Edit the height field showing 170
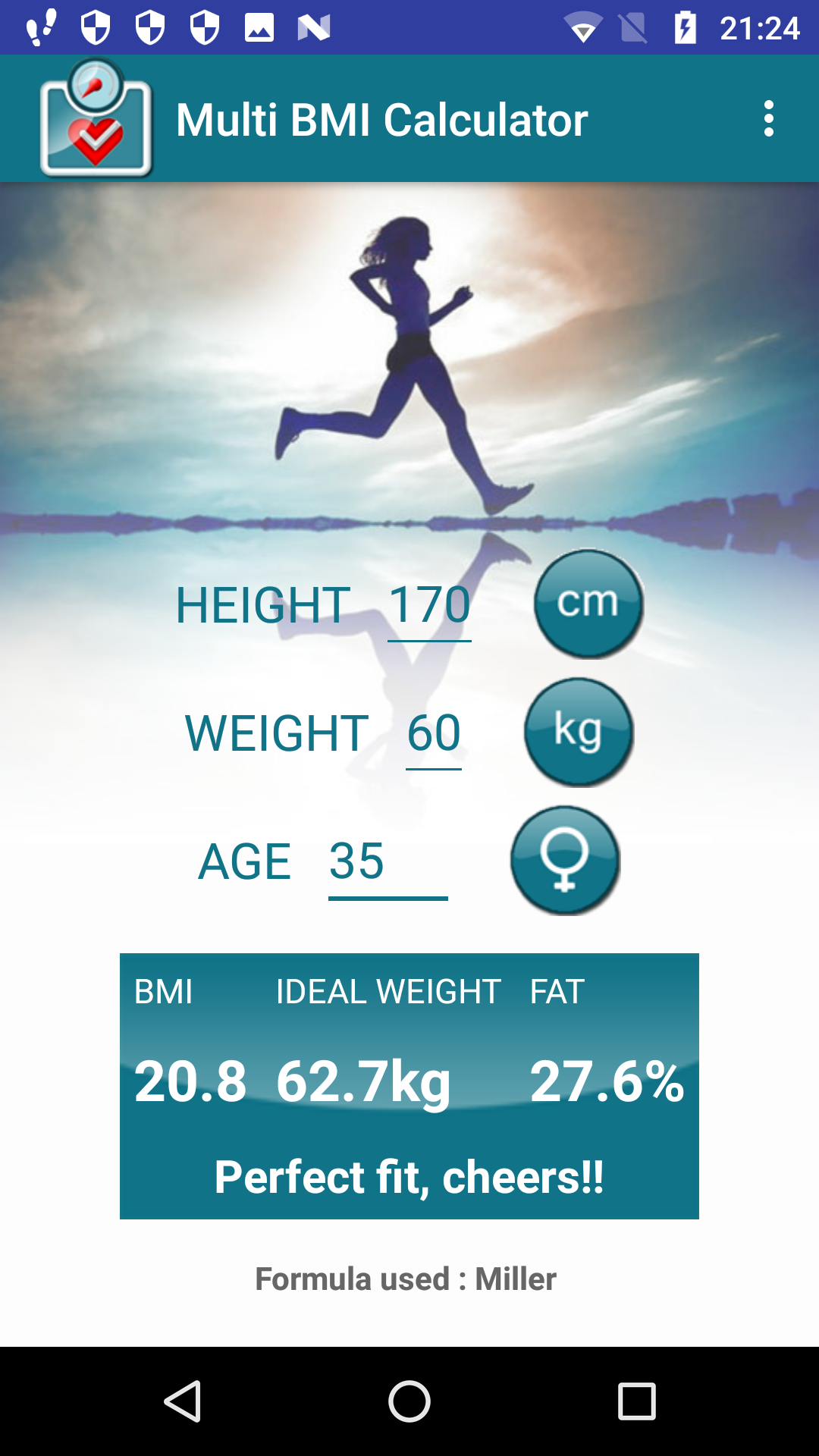819x1456 pixels. 429,606
